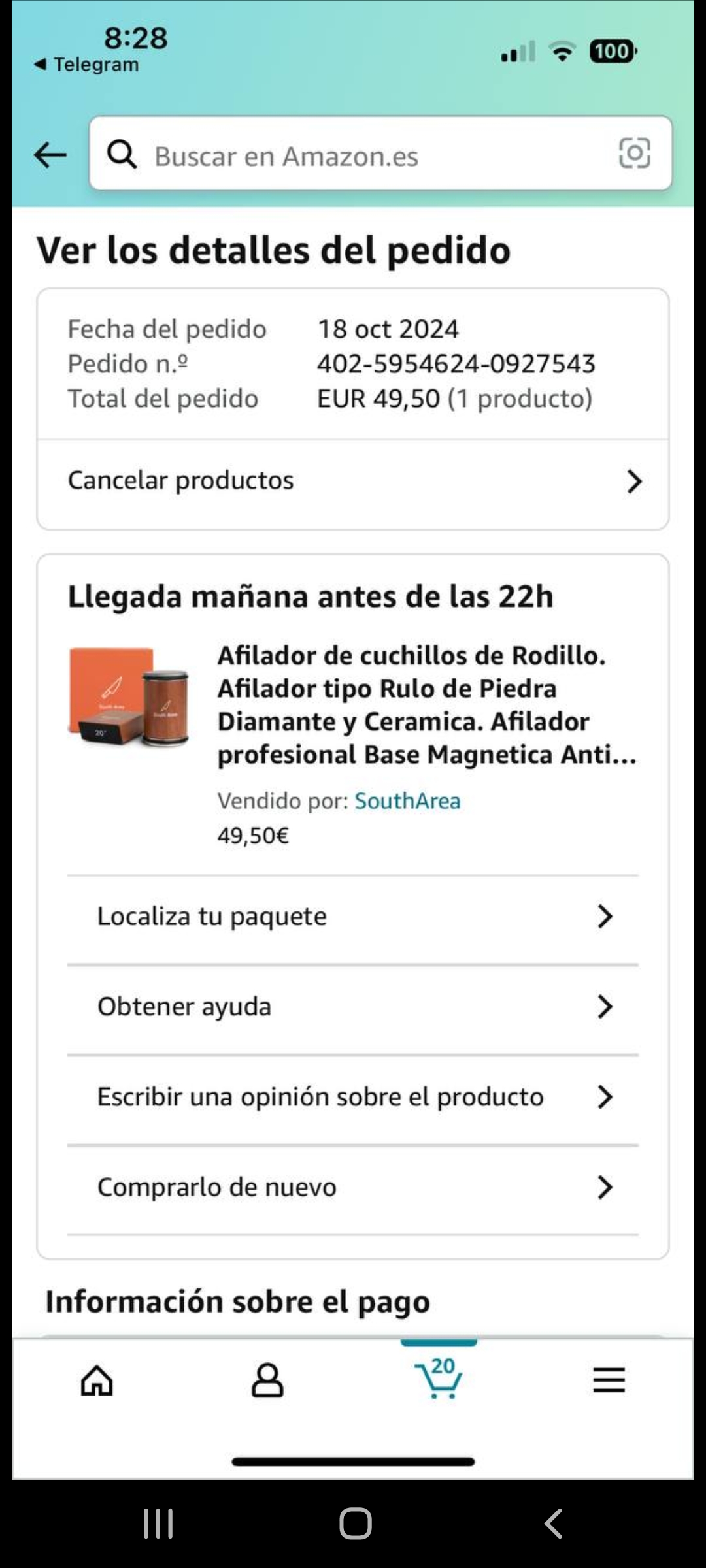
Task: Visit the SouthArea seller link
Action: (x=407, y=801)
